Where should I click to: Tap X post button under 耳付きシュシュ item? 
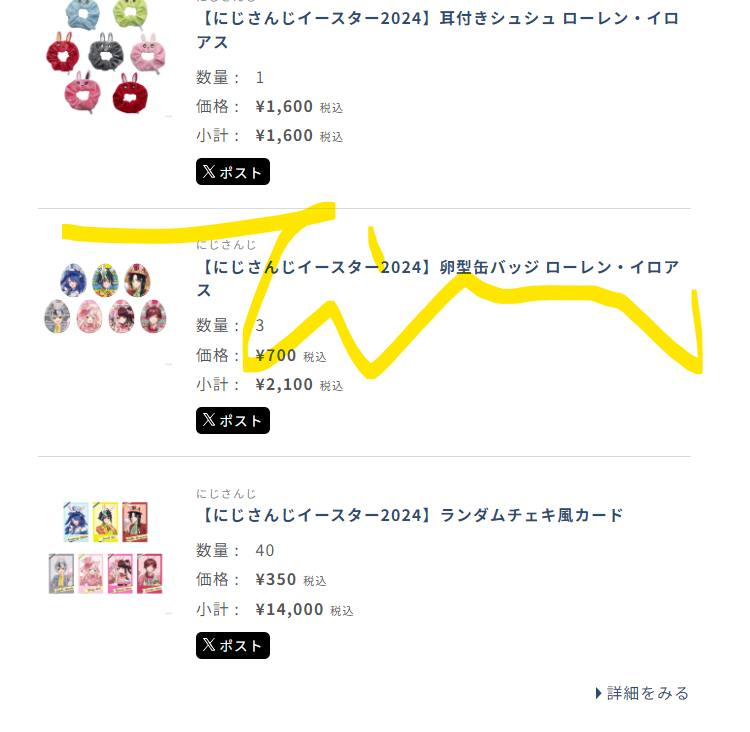(232, 172)
